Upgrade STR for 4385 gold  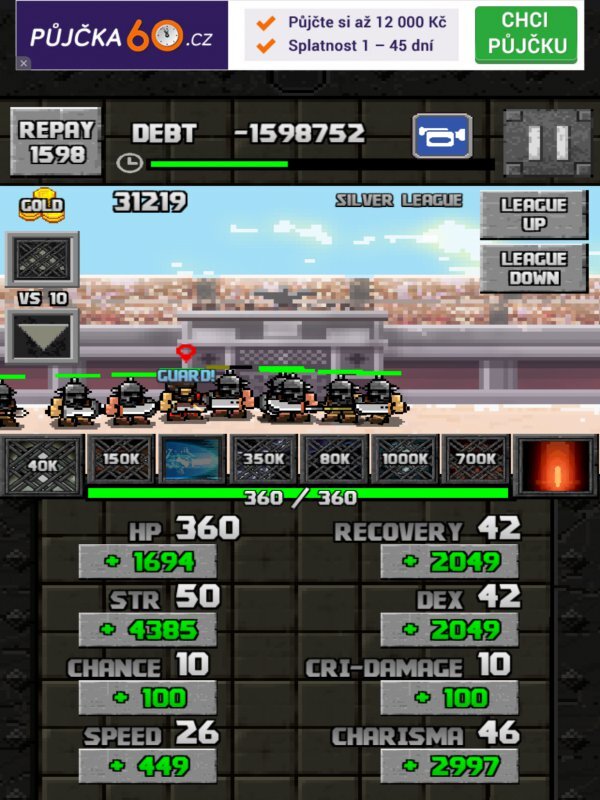pos(147,630)
